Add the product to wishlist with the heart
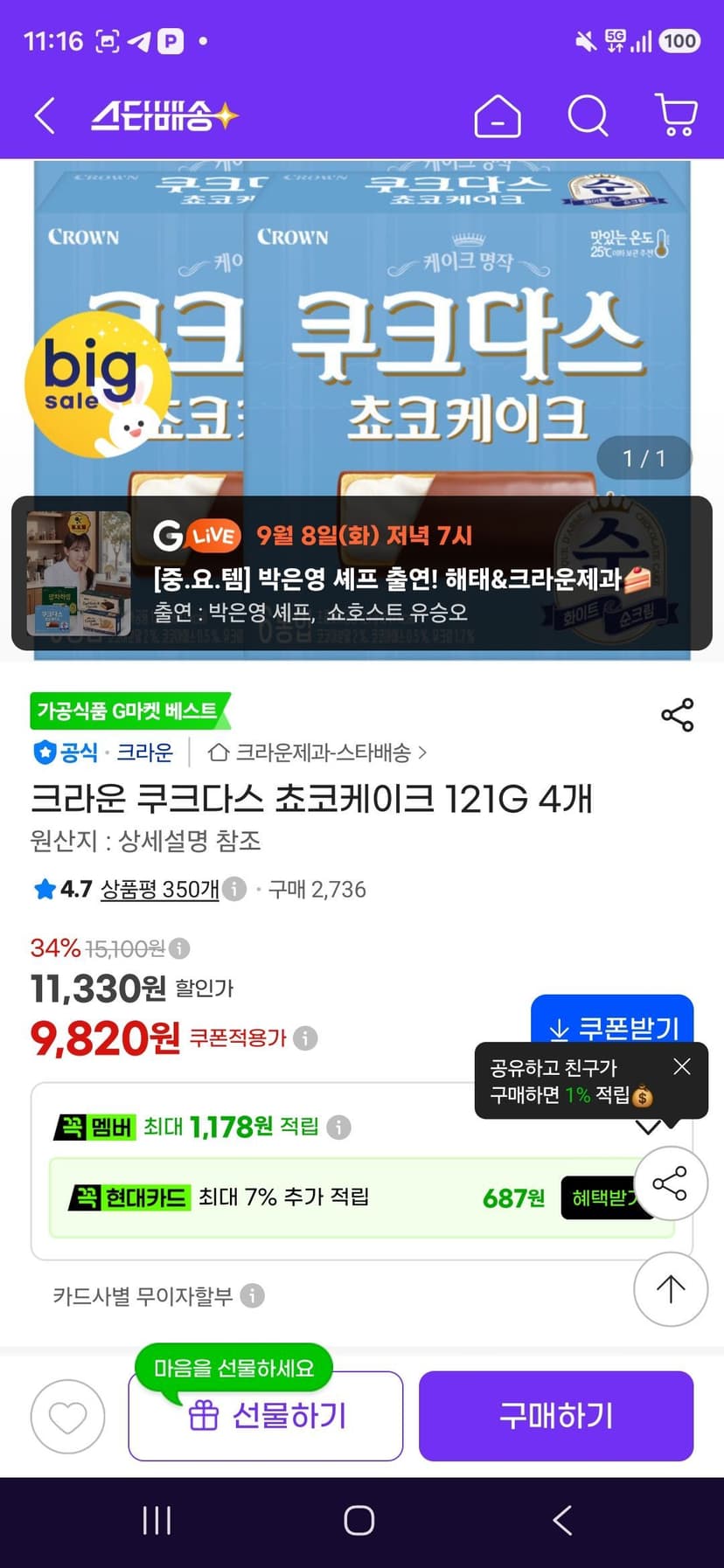Image resolution: width=724 pixels, height=1568 pixels. (x=67, y=1417)
